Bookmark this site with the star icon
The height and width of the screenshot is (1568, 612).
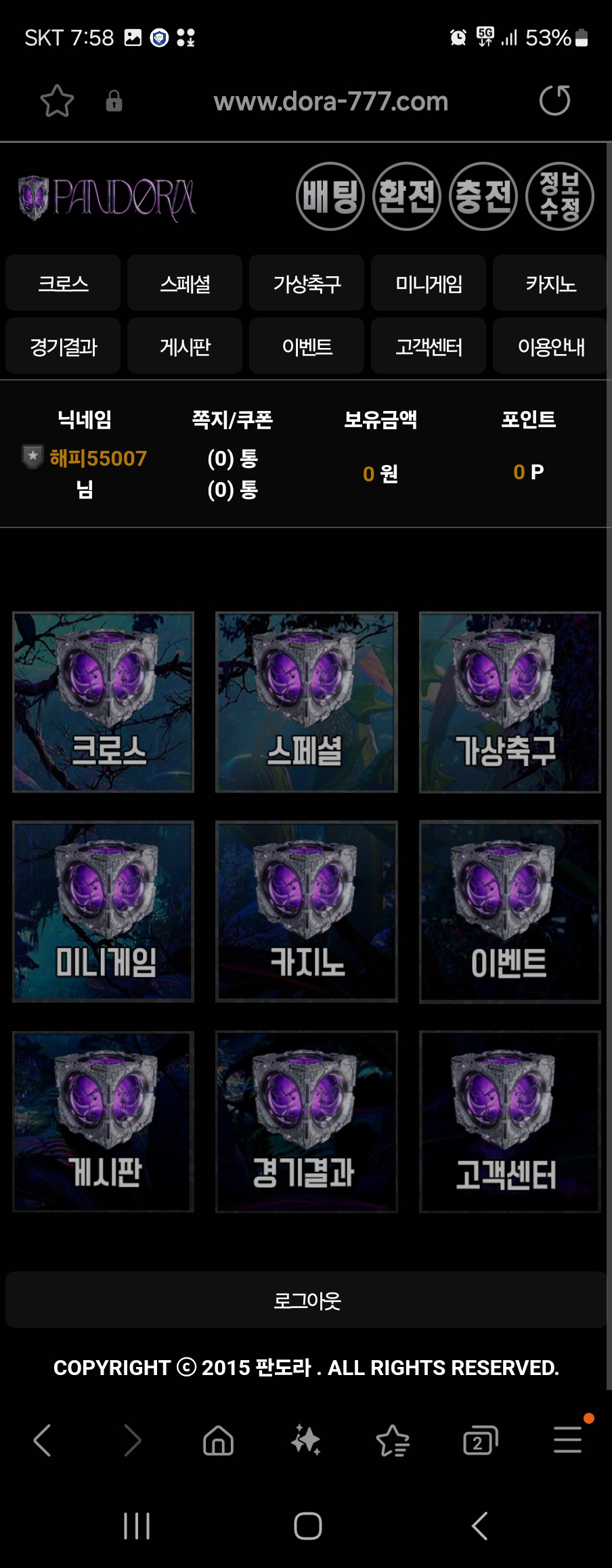point(57,101)
